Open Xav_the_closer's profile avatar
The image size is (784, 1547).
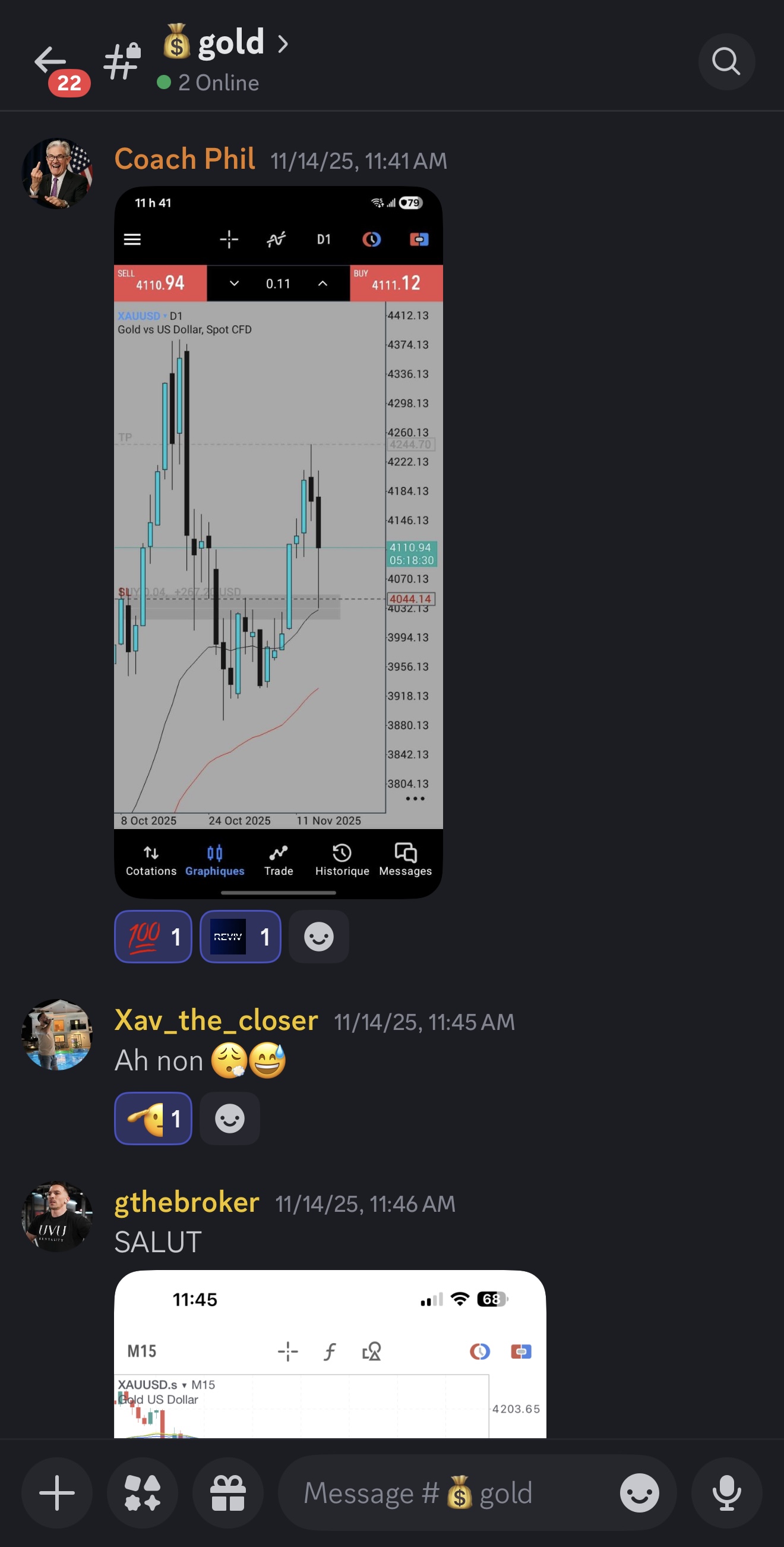(57, 1034)
